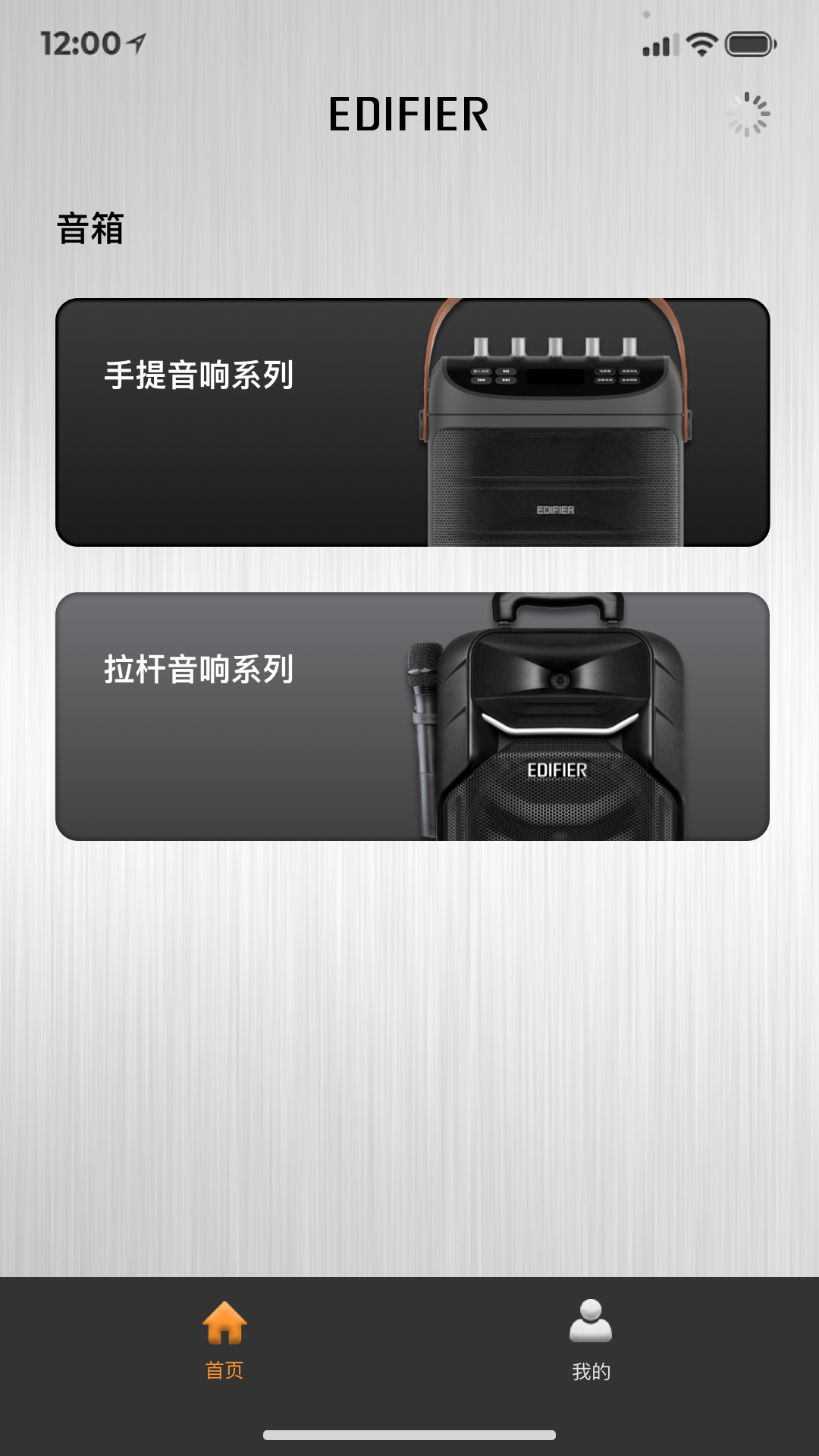819x1456 pixels.
Task: Open the 拉杆音响系列 speaker card
Action: pyautogui.click(x=413, y=717)
